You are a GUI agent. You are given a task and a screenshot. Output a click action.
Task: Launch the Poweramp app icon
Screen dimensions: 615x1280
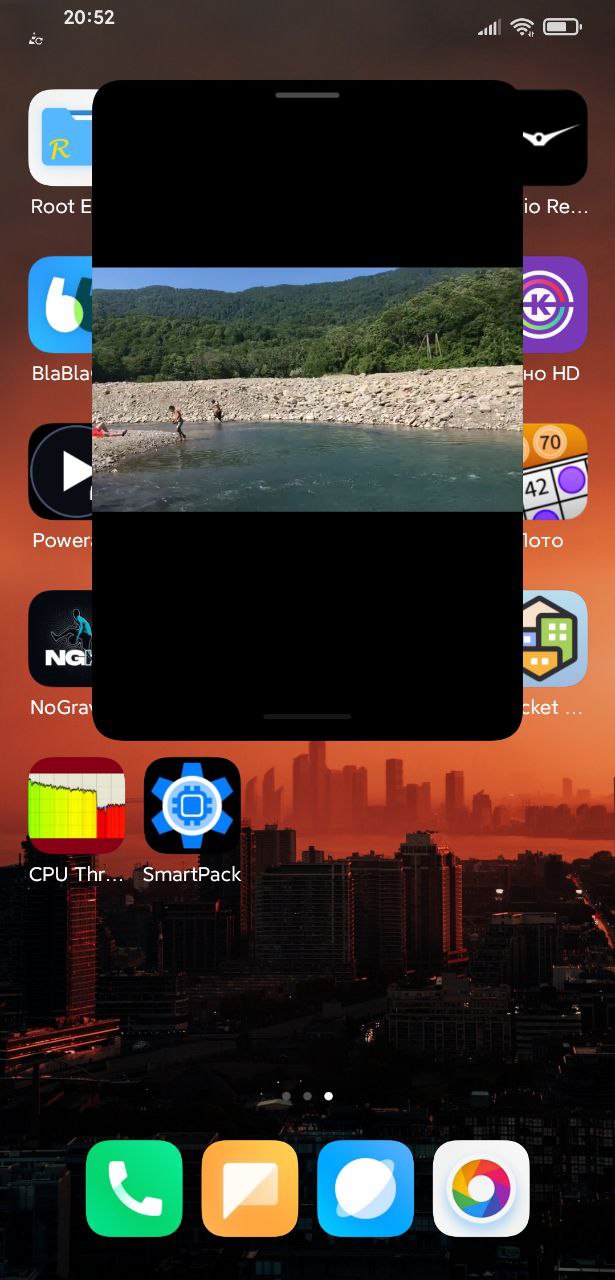(x=58, y=472)
